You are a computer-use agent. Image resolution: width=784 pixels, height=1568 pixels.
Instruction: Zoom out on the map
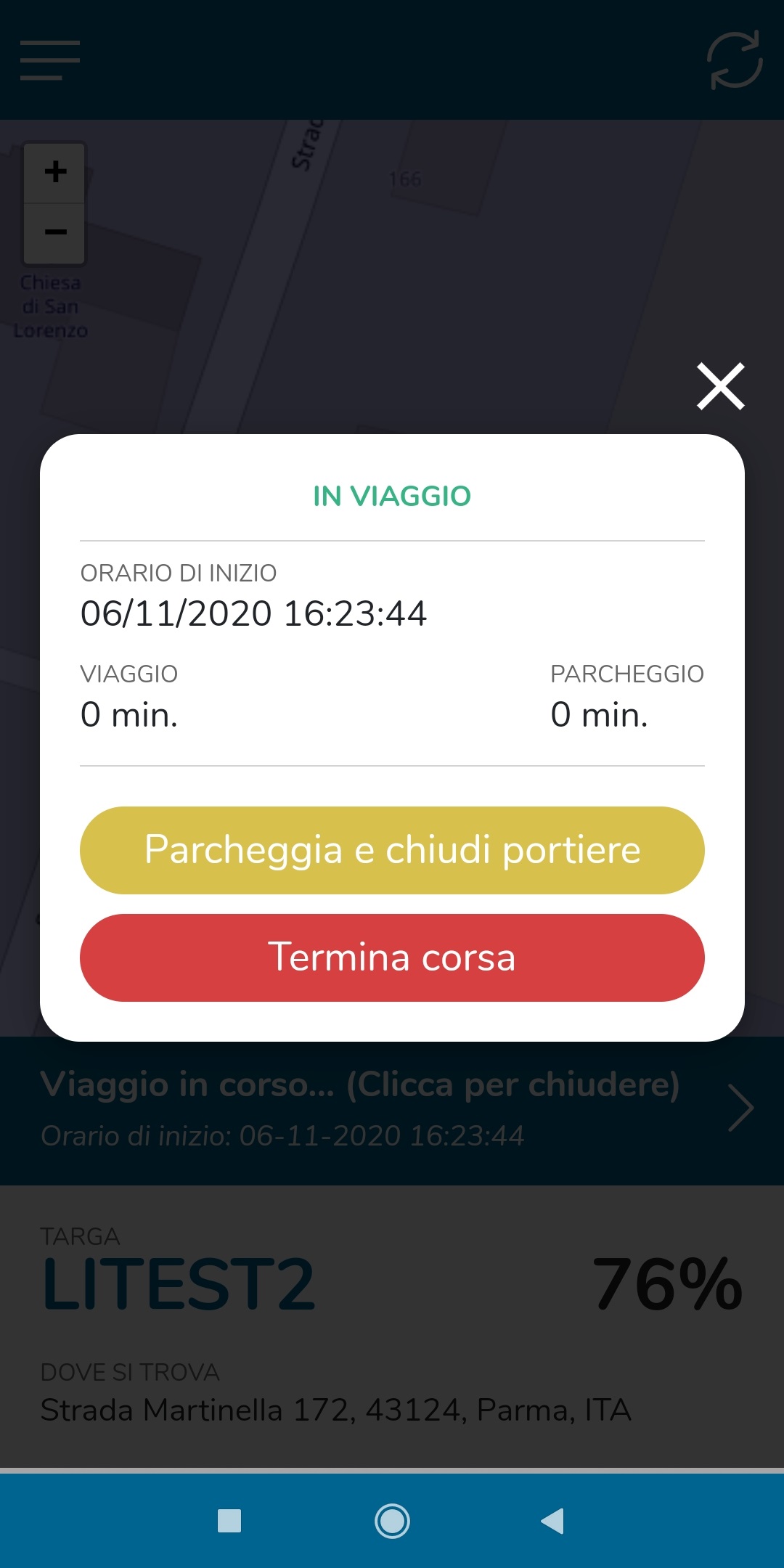pyautogui.click(x=55, y=233)
